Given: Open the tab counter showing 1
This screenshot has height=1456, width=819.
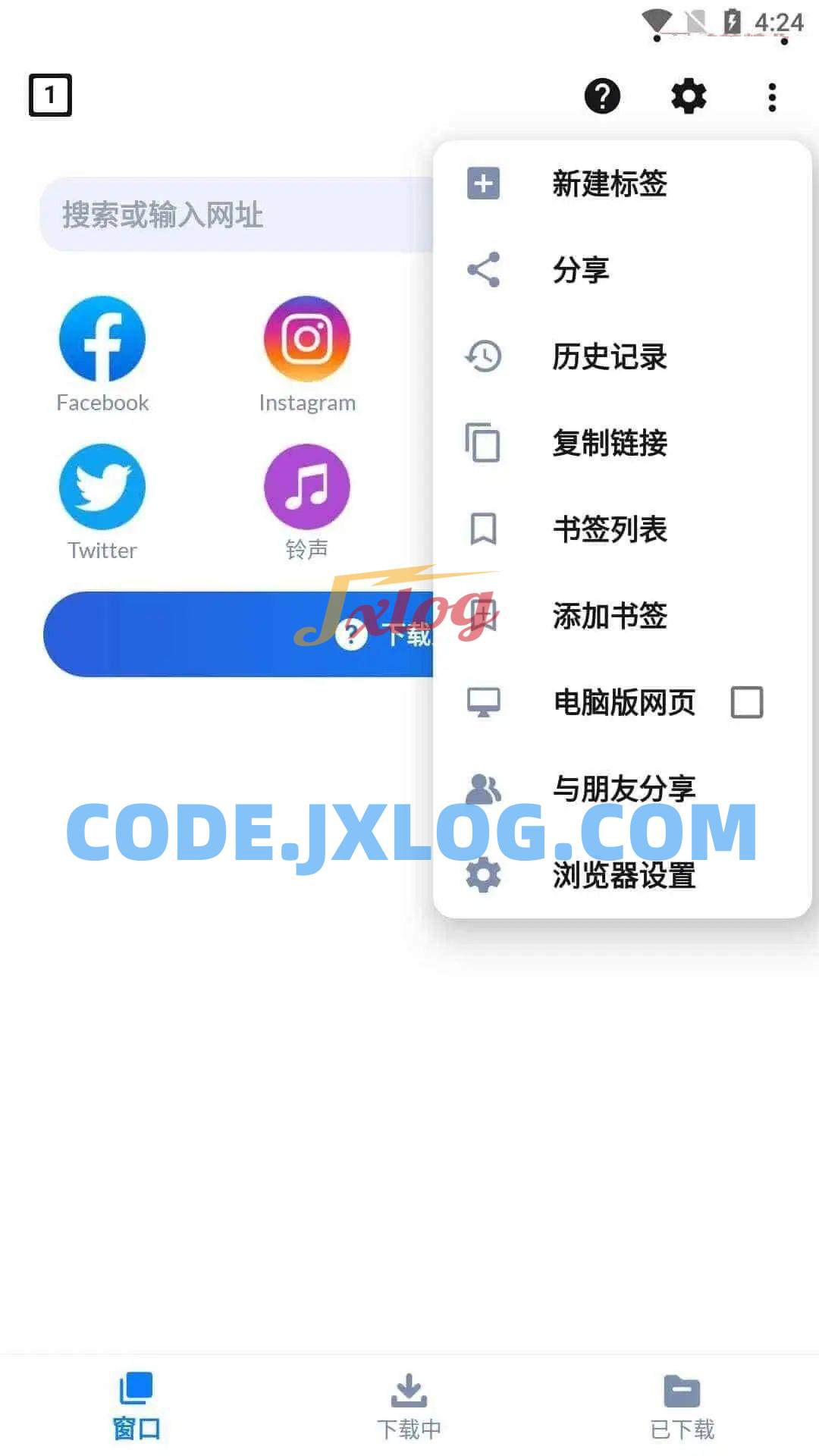Looking at the screenshot, I should (x=50, y=96).
